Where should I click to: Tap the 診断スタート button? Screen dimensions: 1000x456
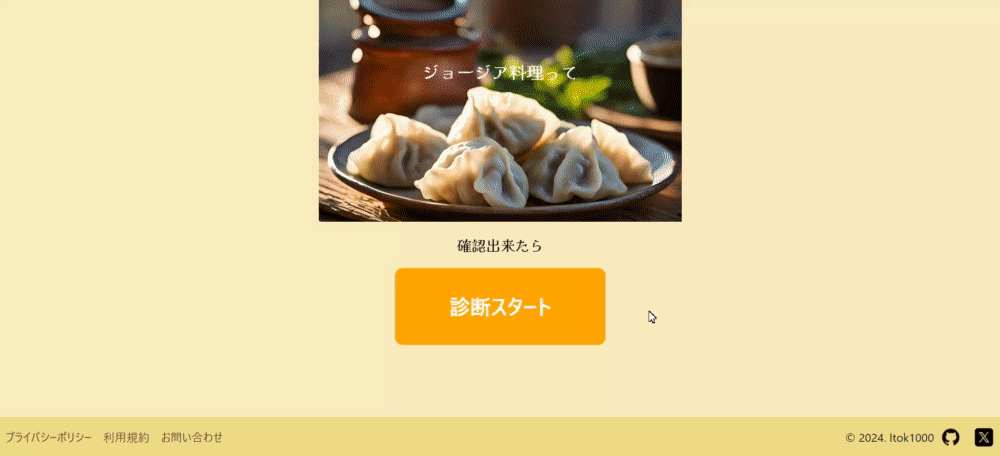(500, 307)
